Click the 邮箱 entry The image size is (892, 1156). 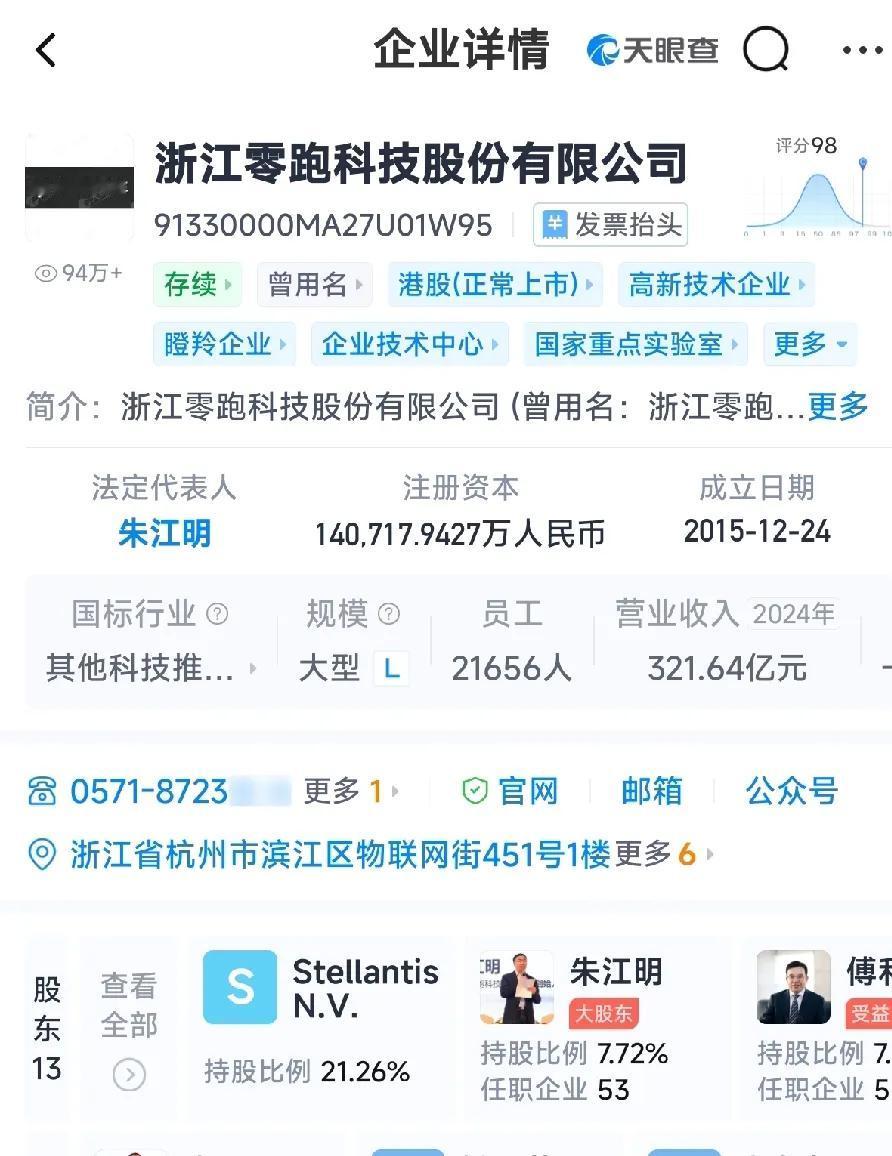(652, 792)
